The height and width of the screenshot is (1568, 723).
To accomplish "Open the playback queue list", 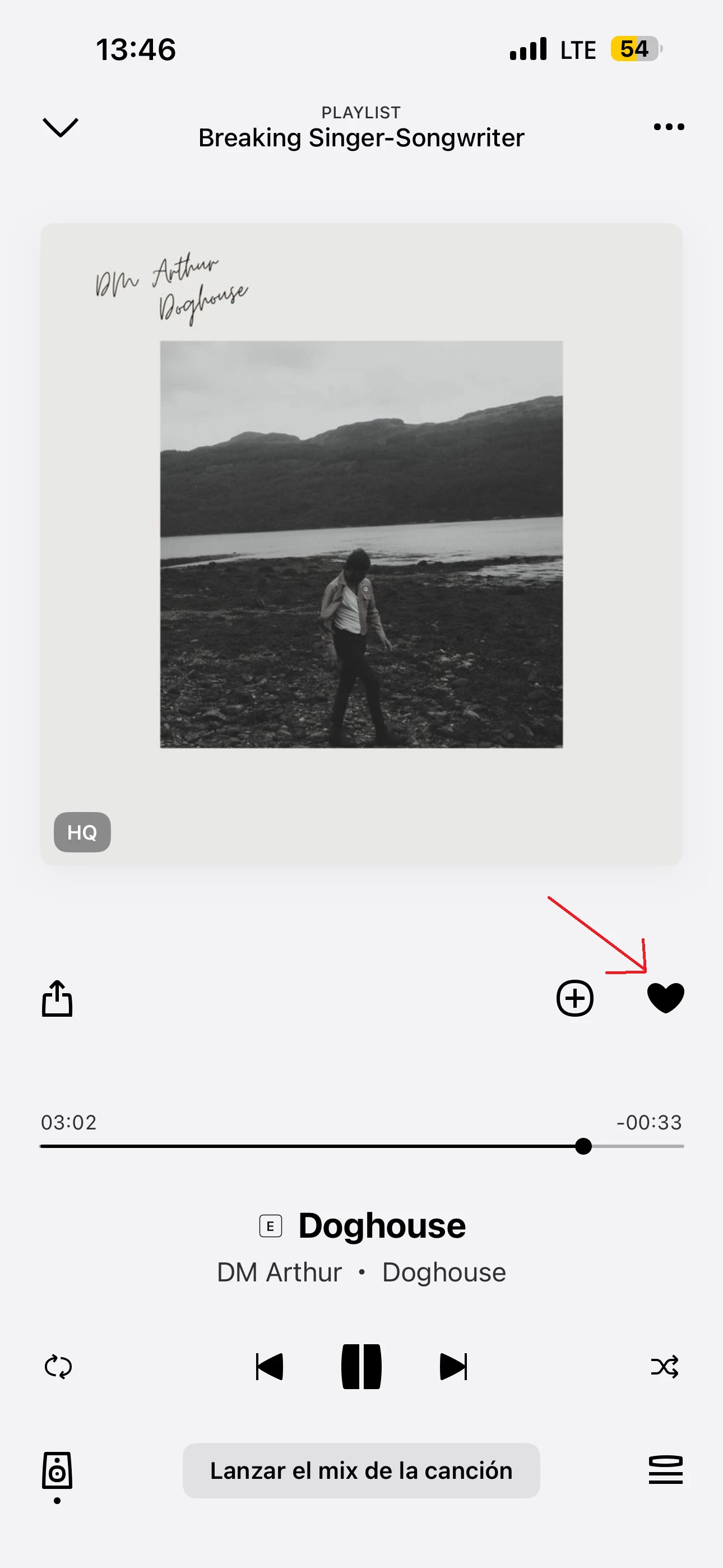I will 665,1470.
